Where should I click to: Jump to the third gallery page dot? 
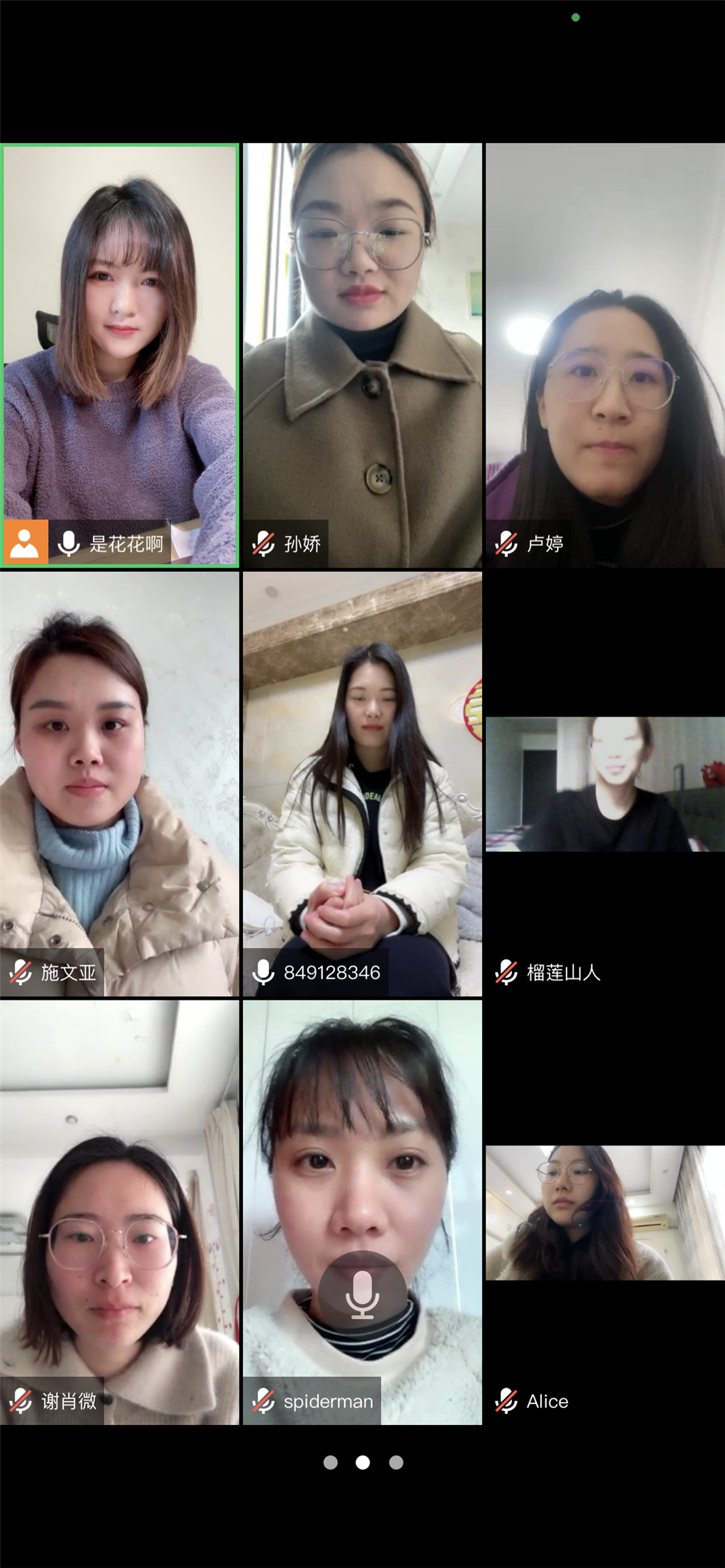point(396,1462)
